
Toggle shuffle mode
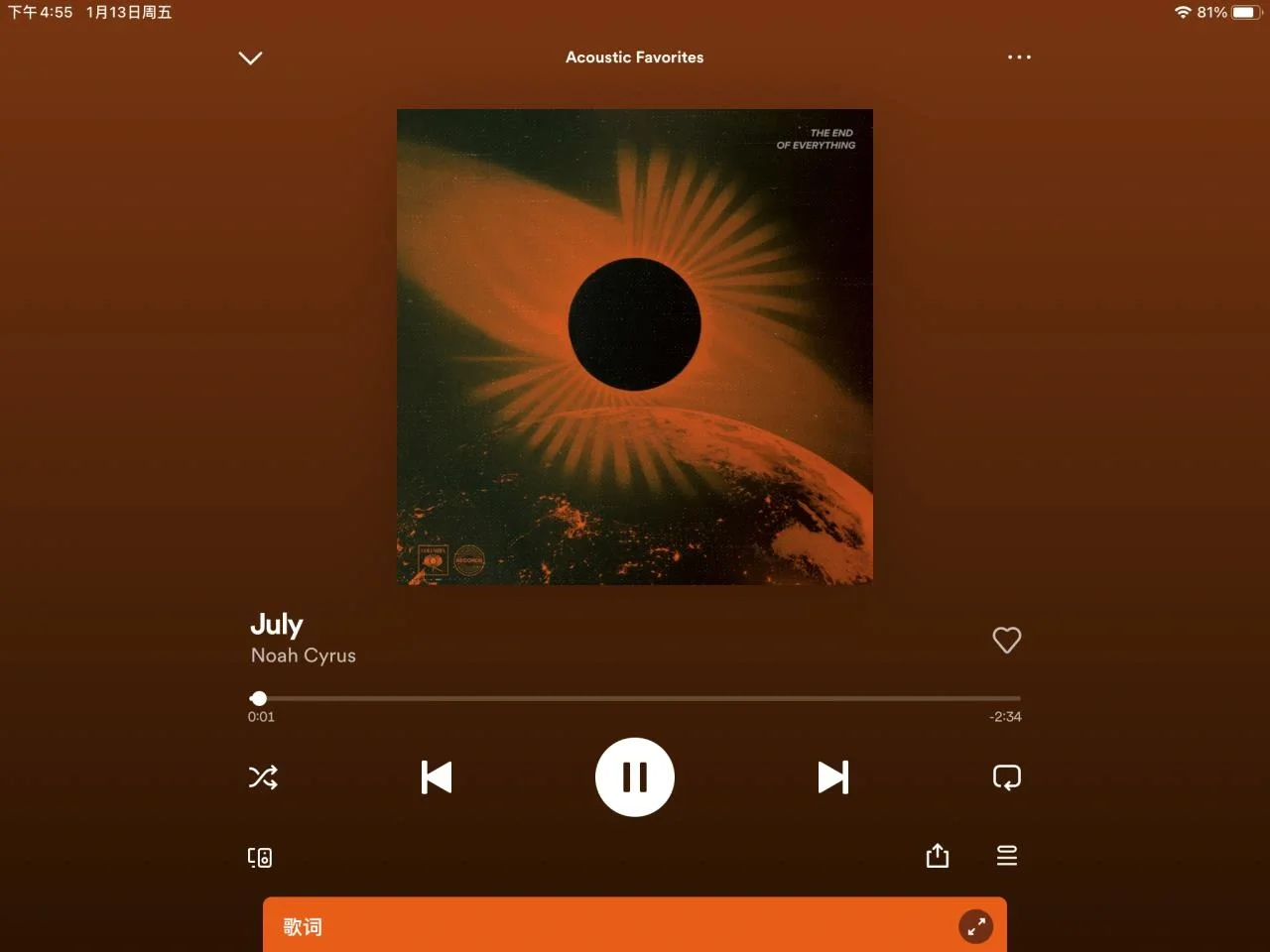tap(263, 777)
